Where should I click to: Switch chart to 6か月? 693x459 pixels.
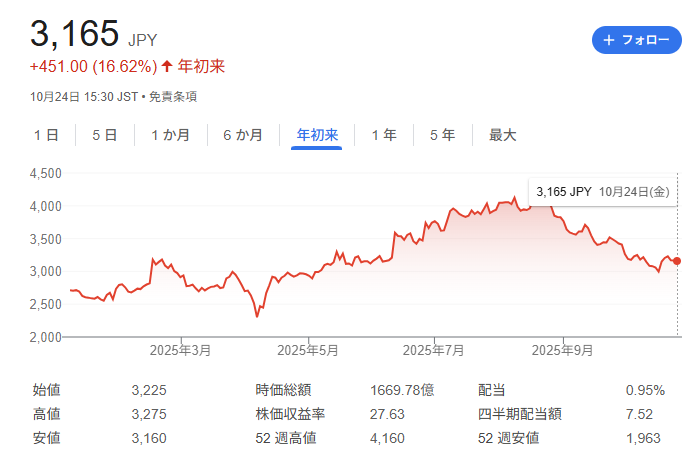243,135
